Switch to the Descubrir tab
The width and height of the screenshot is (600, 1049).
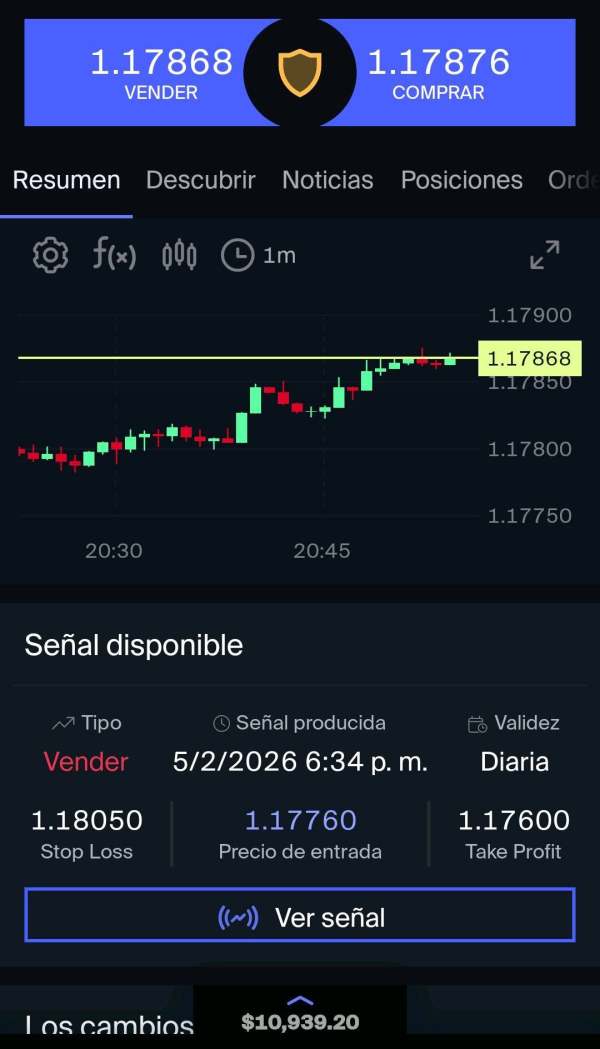click(201, 180)
